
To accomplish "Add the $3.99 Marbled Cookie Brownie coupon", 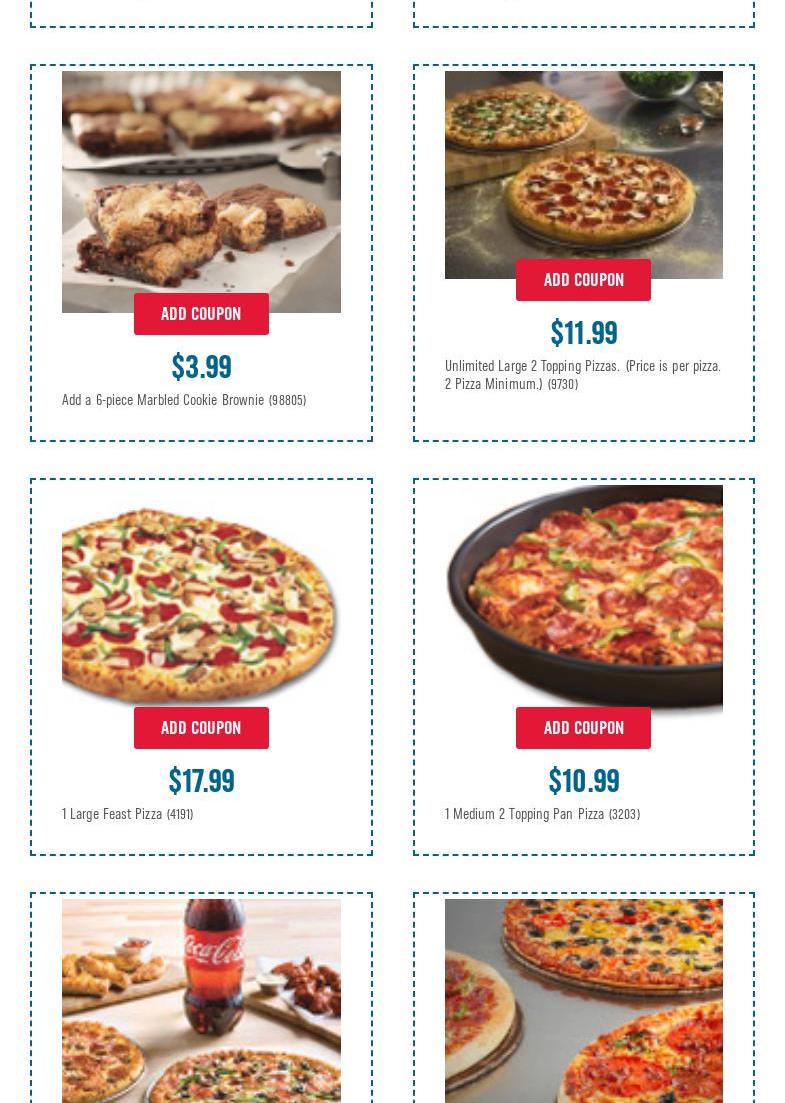I will 201,314.
